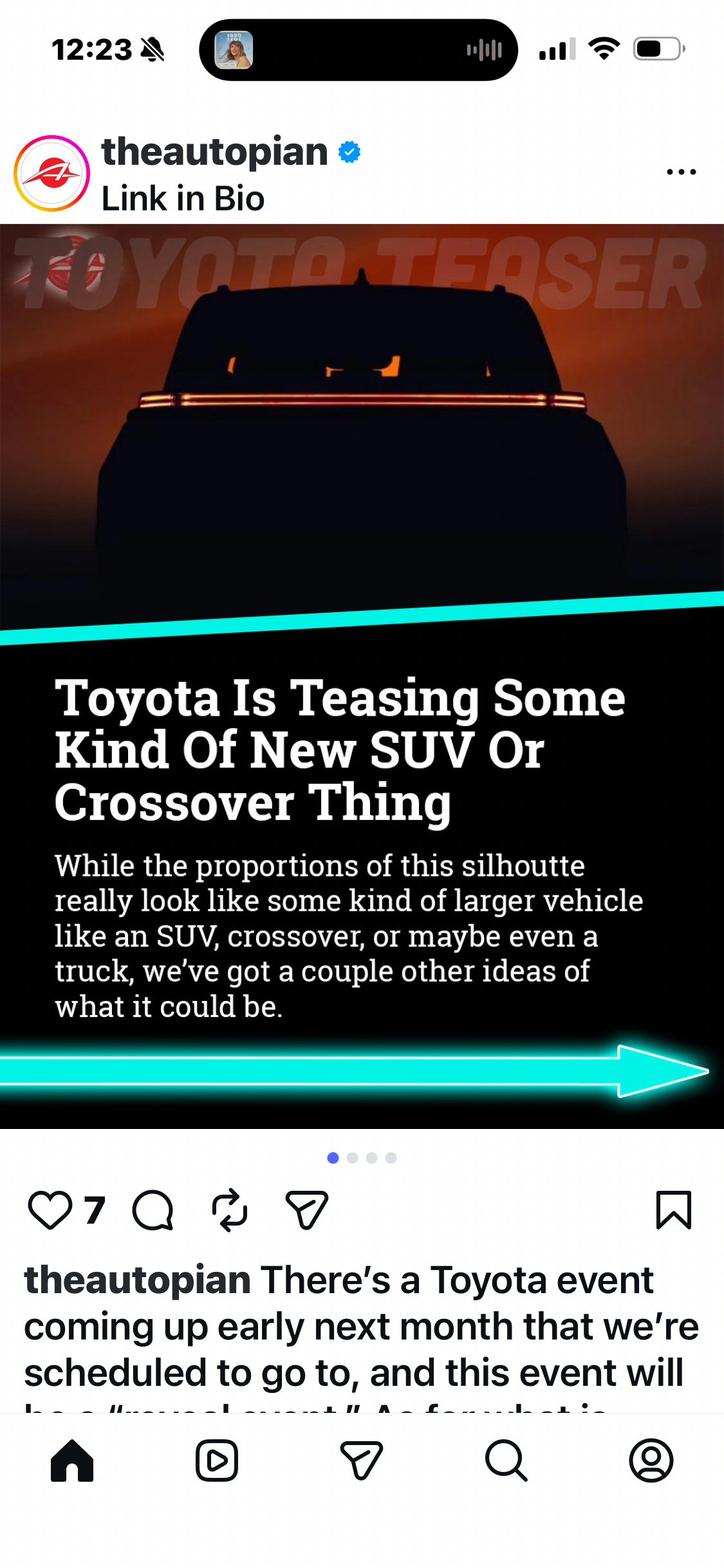Viewport: 724px width, 1568px height.
Task: Open your Profile tab
Action: (651, 1461)
